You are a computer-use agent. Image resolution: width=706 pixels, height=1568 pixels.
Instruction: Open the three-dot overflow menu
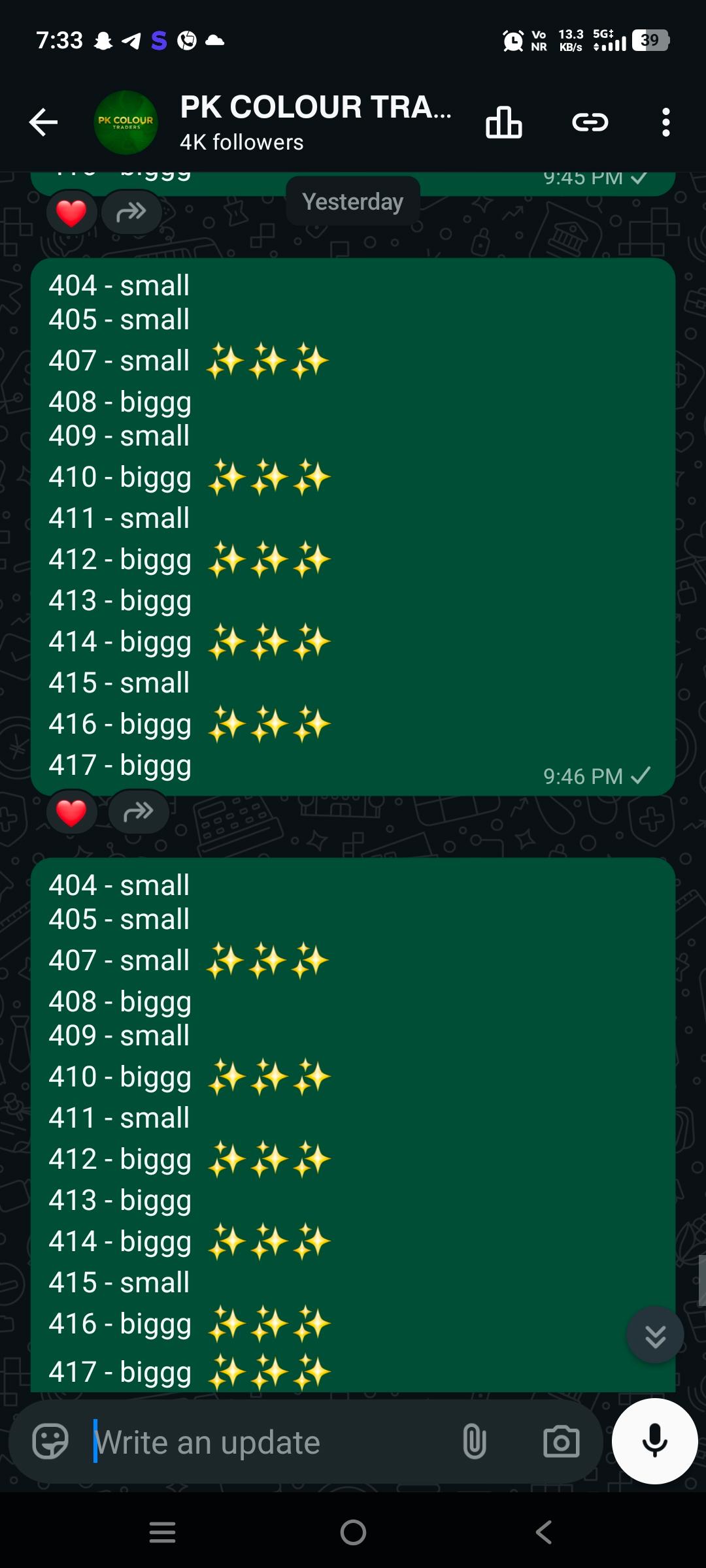tap(665, 122)
